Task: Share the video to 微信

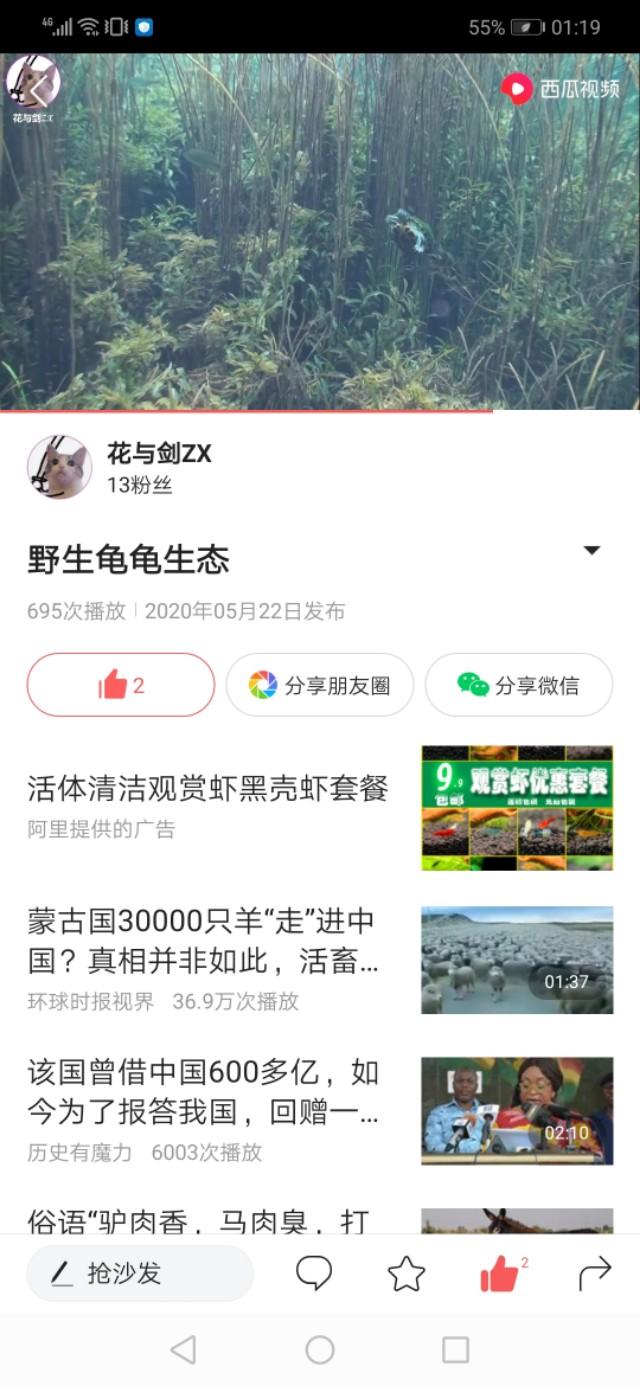Action: click(x=519, y=685)
